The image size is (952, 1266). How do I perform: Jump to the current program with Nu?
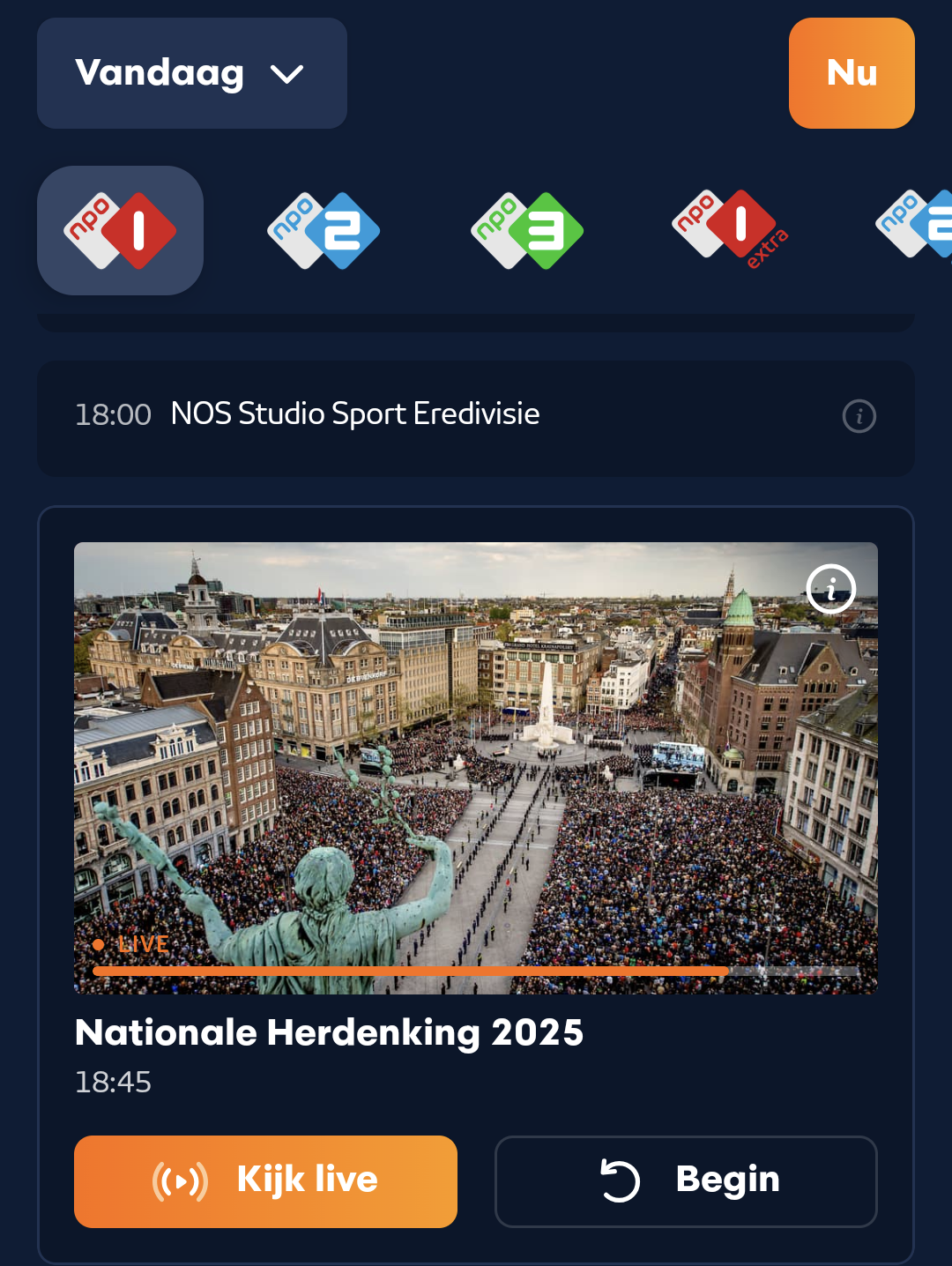(x=852, y=73)
